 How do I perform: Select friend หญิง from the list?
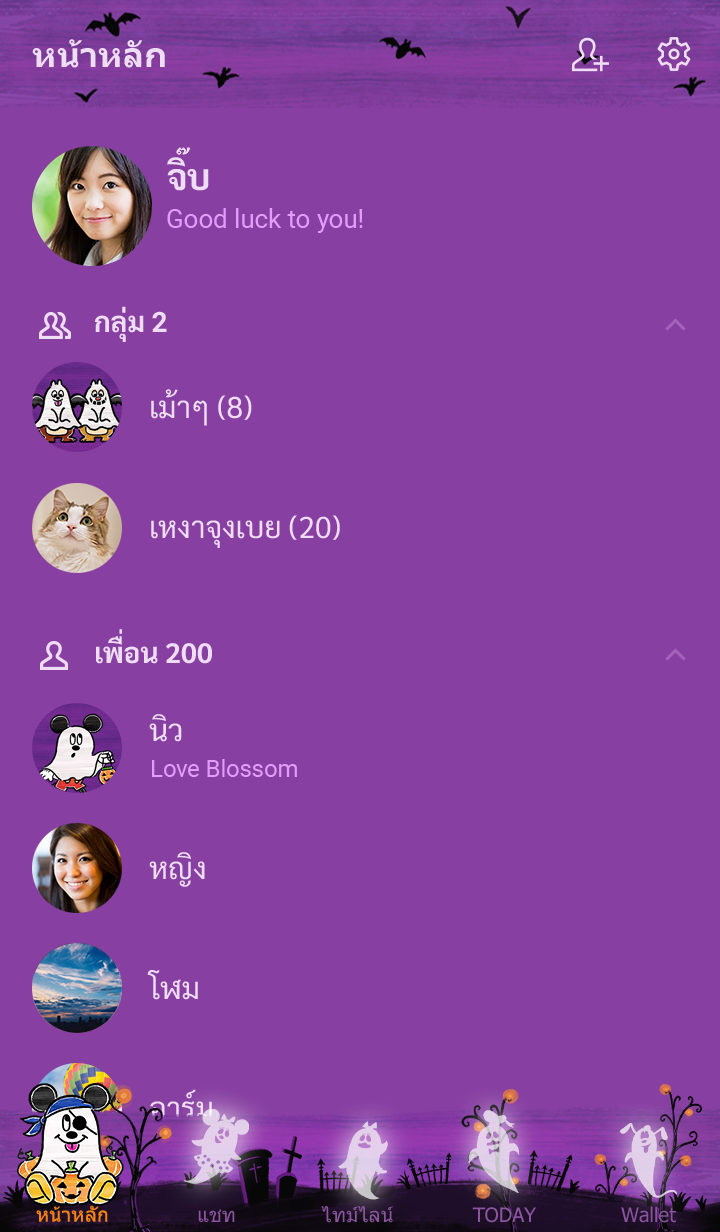click(177, 868)
